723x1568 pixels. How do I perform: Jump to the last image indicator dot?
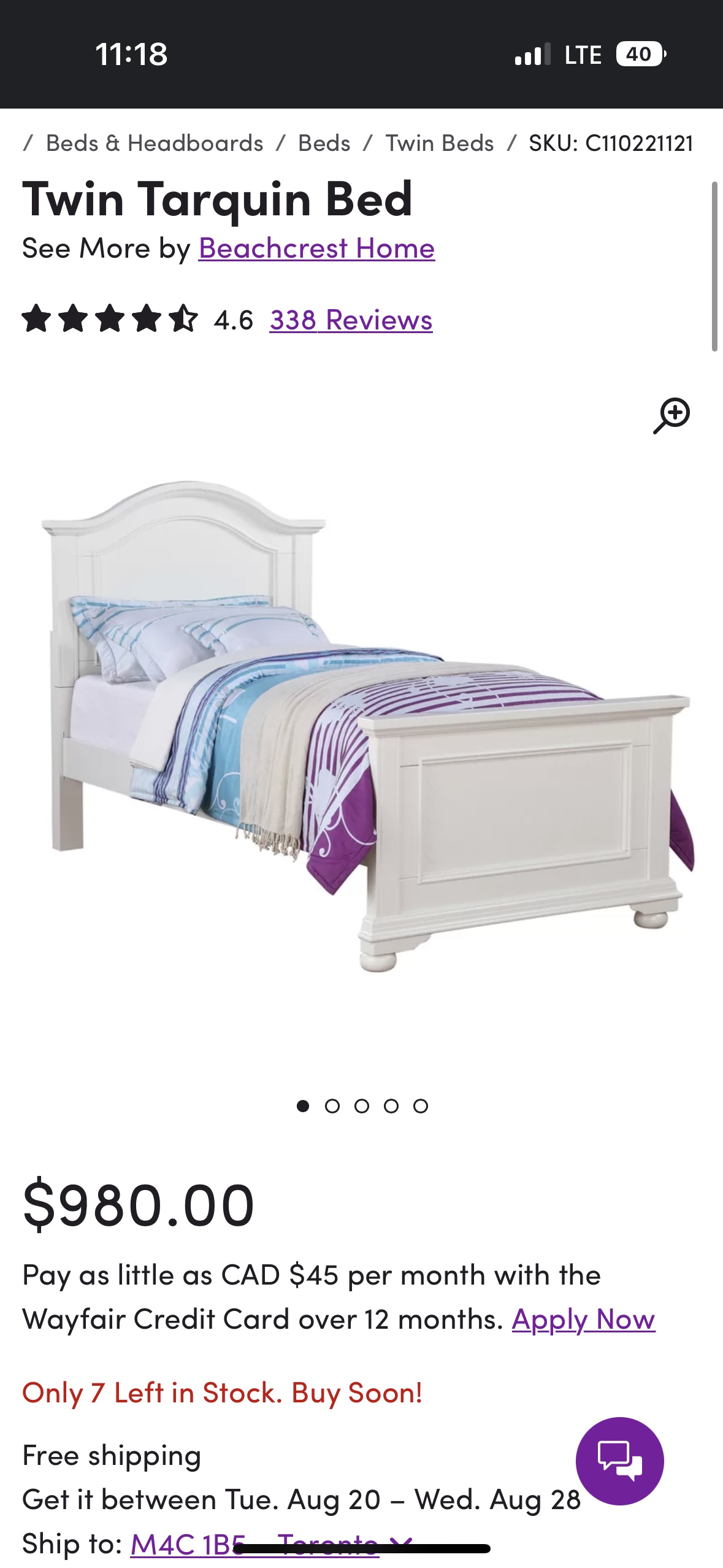click(421, 1106)
